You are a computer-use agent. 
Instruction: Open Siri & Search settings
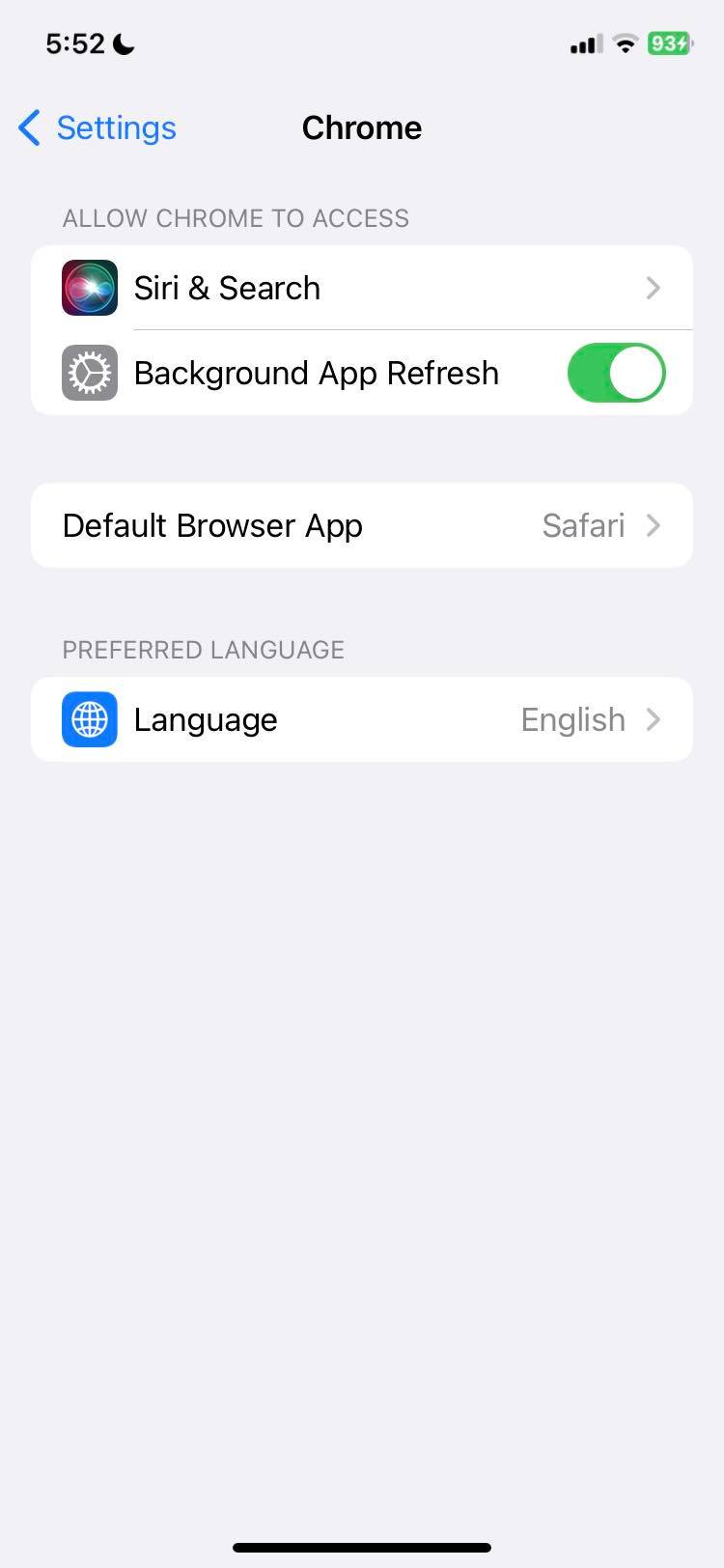pos(361,288)
